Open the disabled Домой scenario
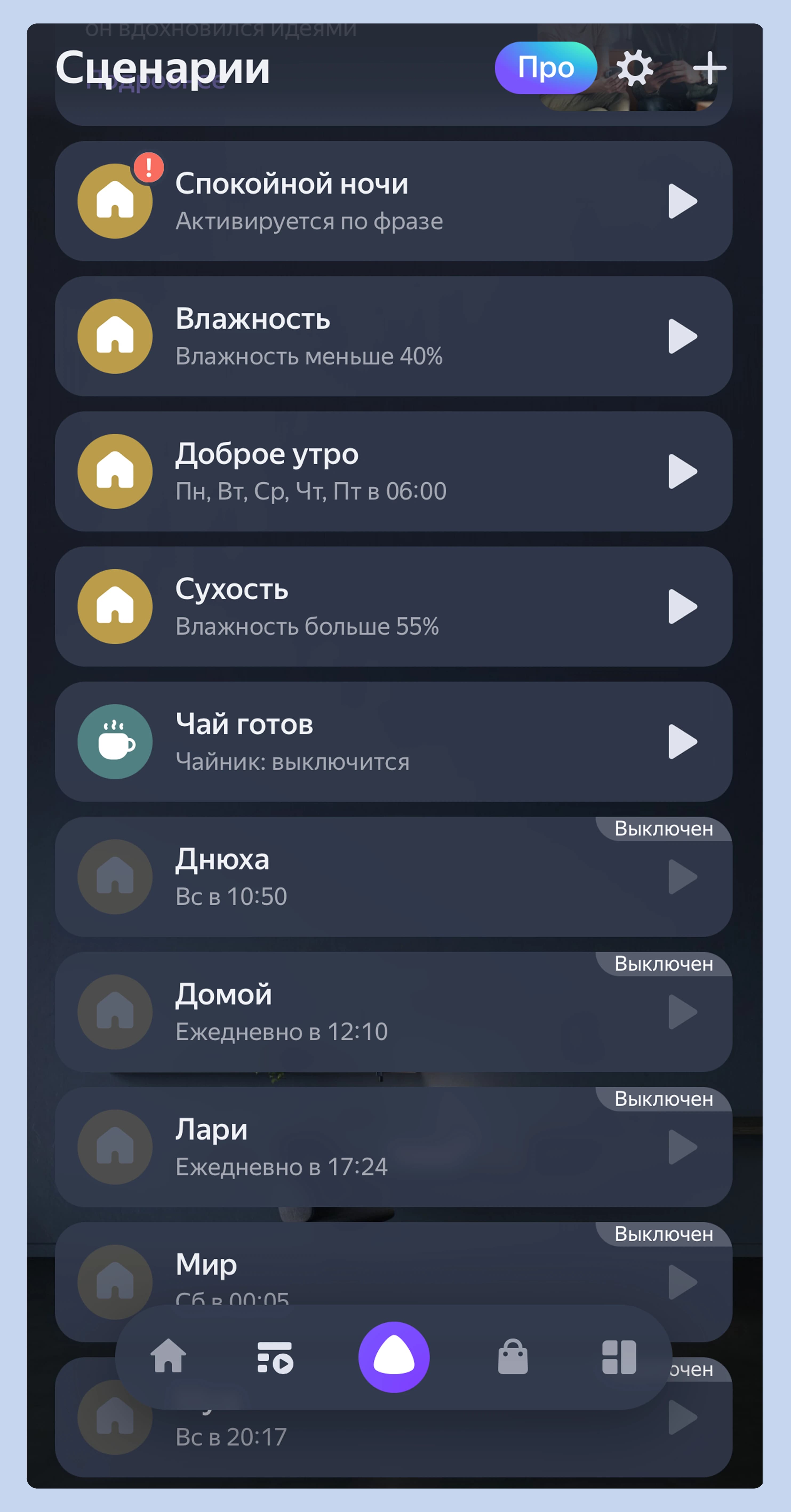The width and height of the screenshot is (791, 1512). click(x=352, y=1012)
